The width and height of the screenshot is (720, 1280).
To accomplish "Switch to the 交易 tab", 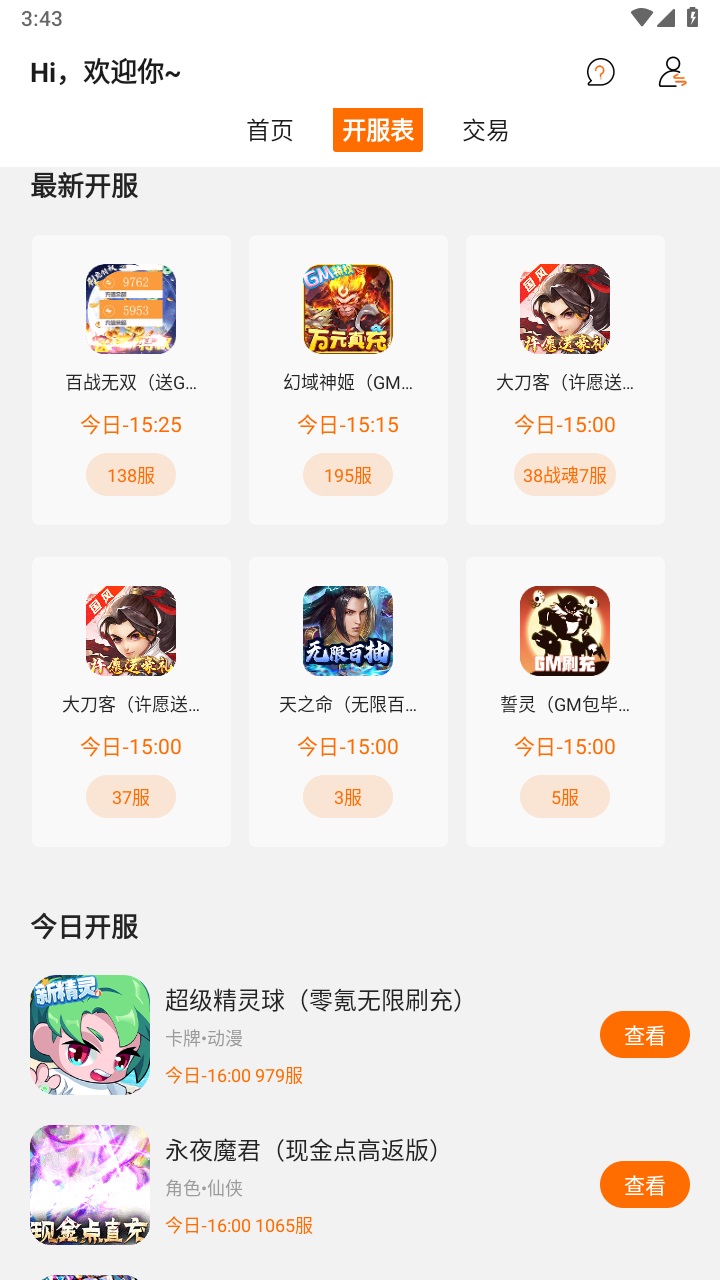I will pos(487,130).
